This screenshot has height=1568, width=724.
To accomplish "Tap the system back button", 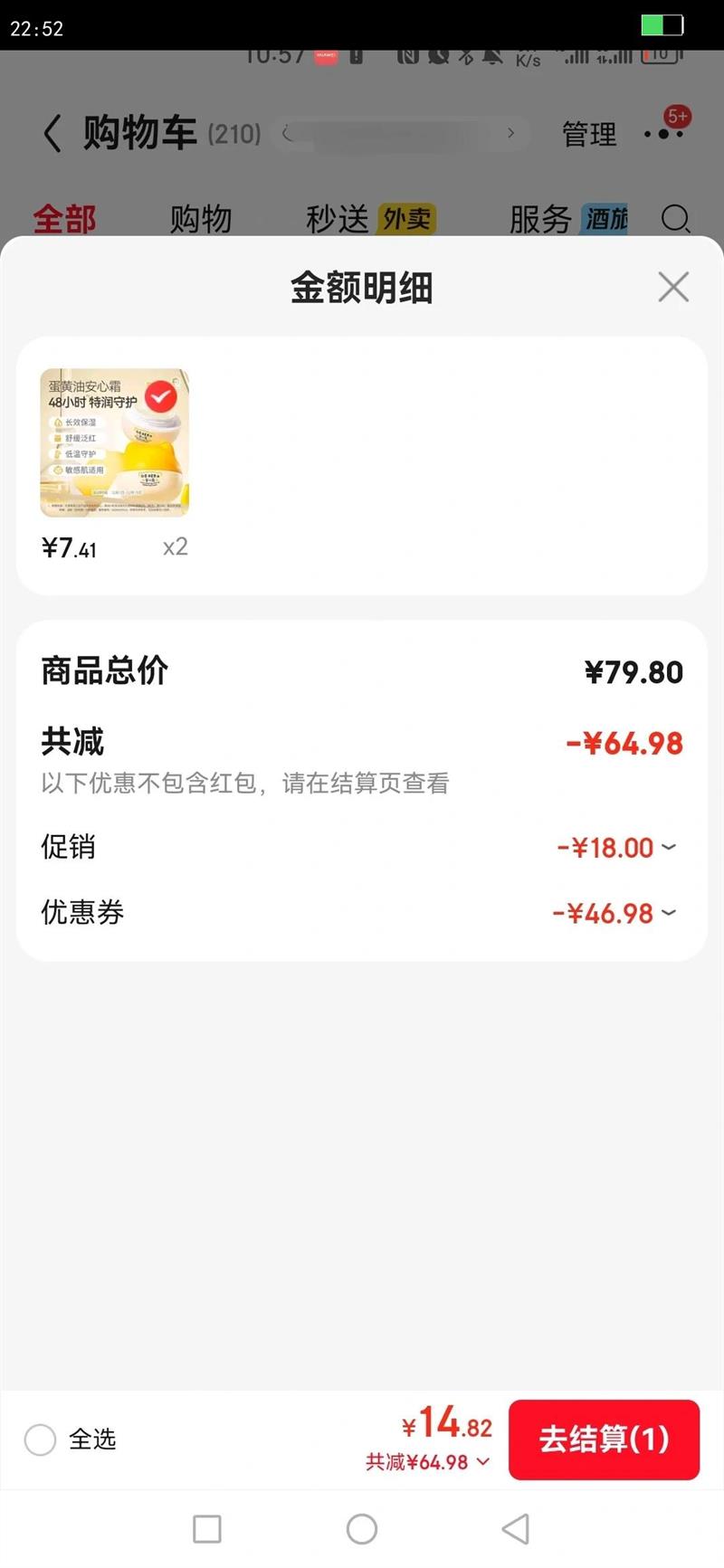I will [516, 1529].
